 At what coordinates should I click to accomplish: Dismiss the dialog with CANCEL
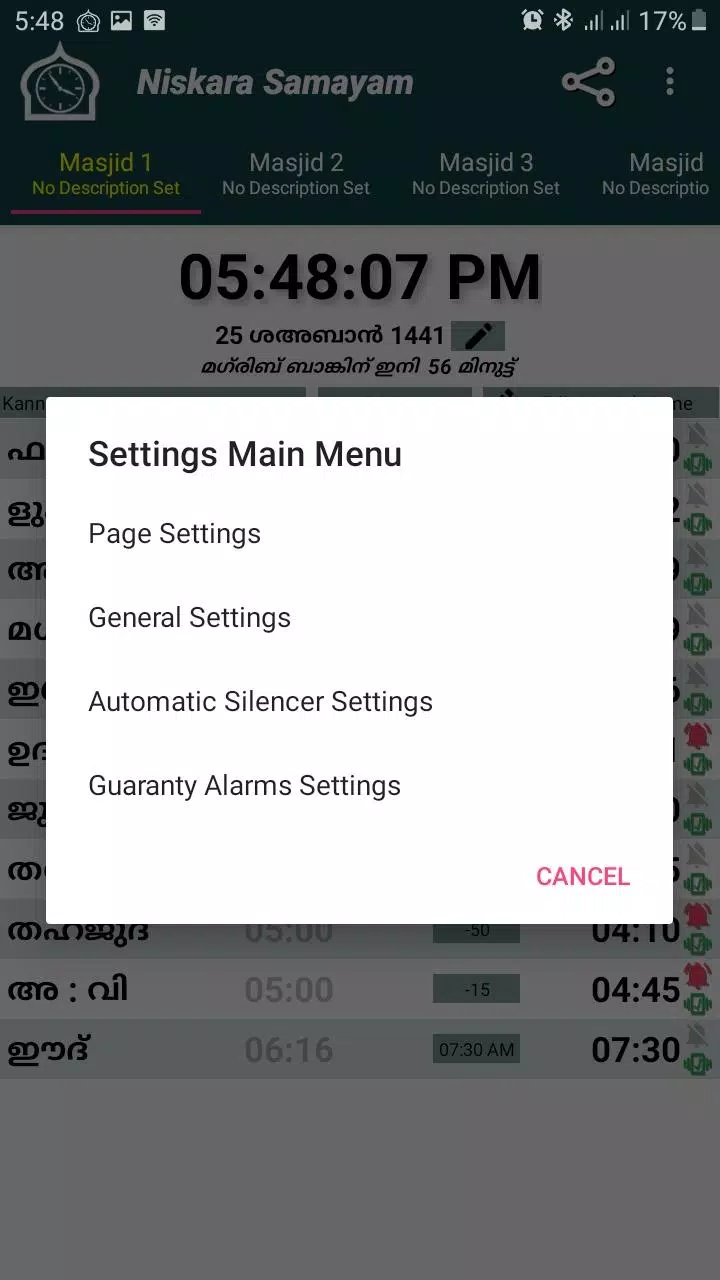[x=582, y=876]
